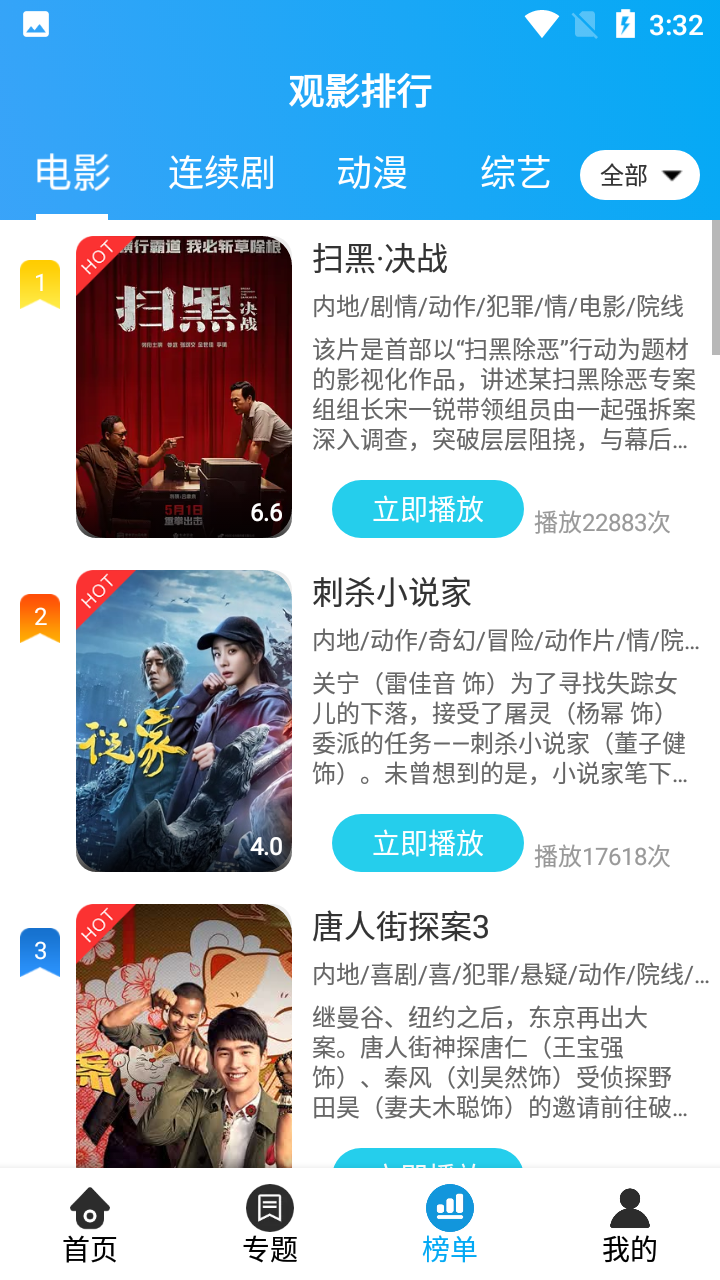Click the 播放22883次 play count text
Screen dimensions: 720x1280
click(601, 520)
